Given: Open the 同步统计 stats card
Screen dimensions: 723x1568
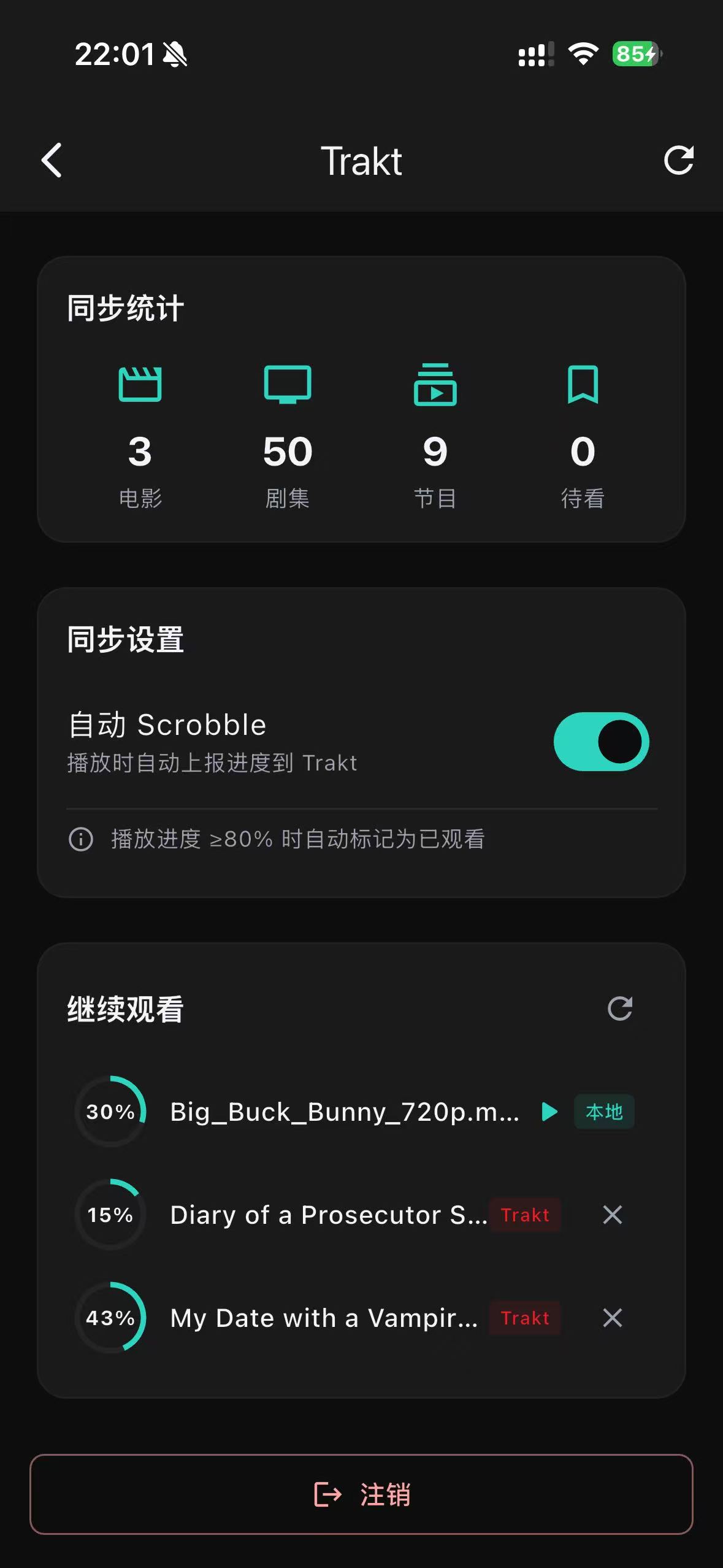Looking at the screenshot, I should 361,399.
